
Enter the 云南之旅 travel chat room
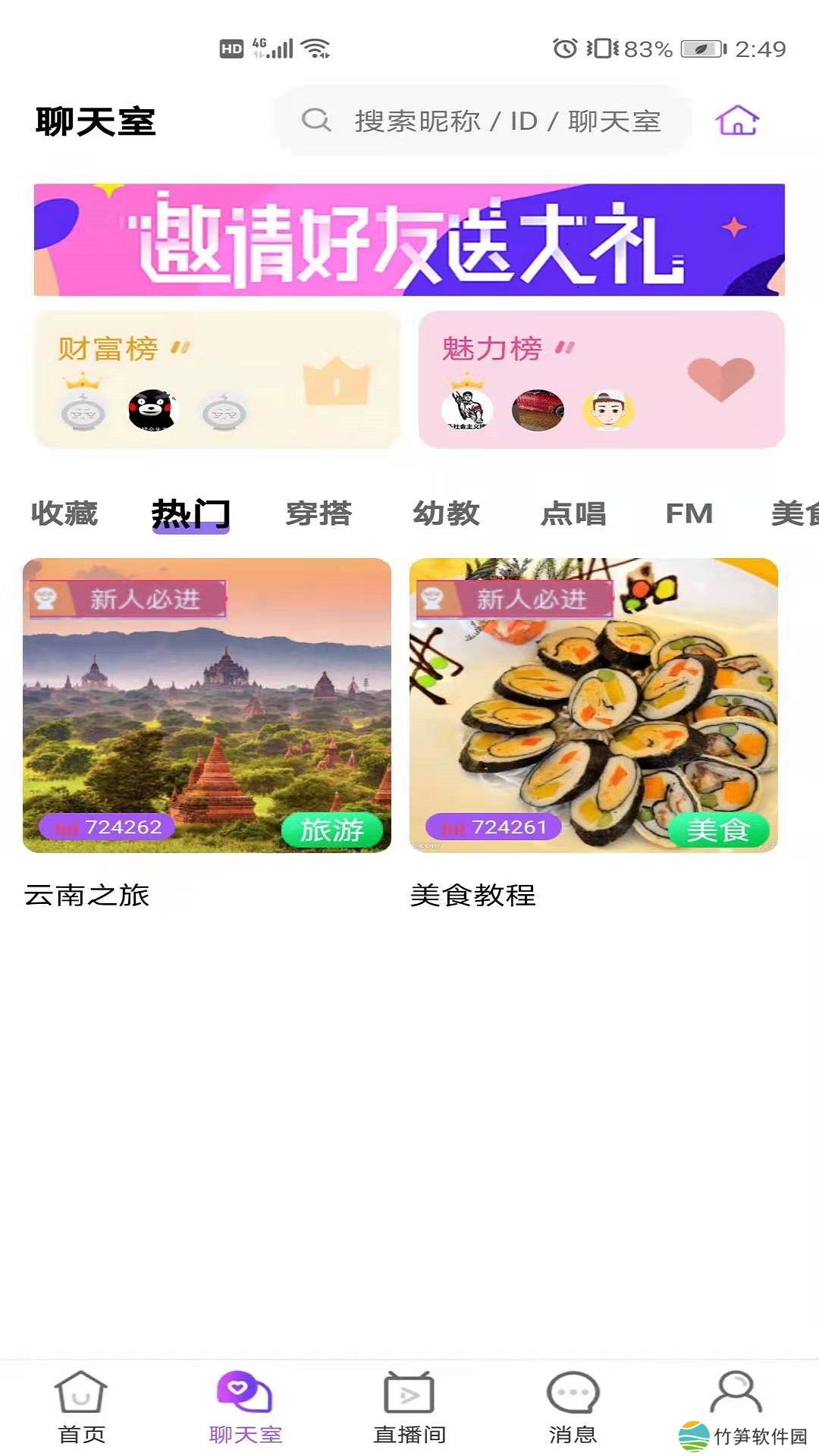[x=207, y=705]
